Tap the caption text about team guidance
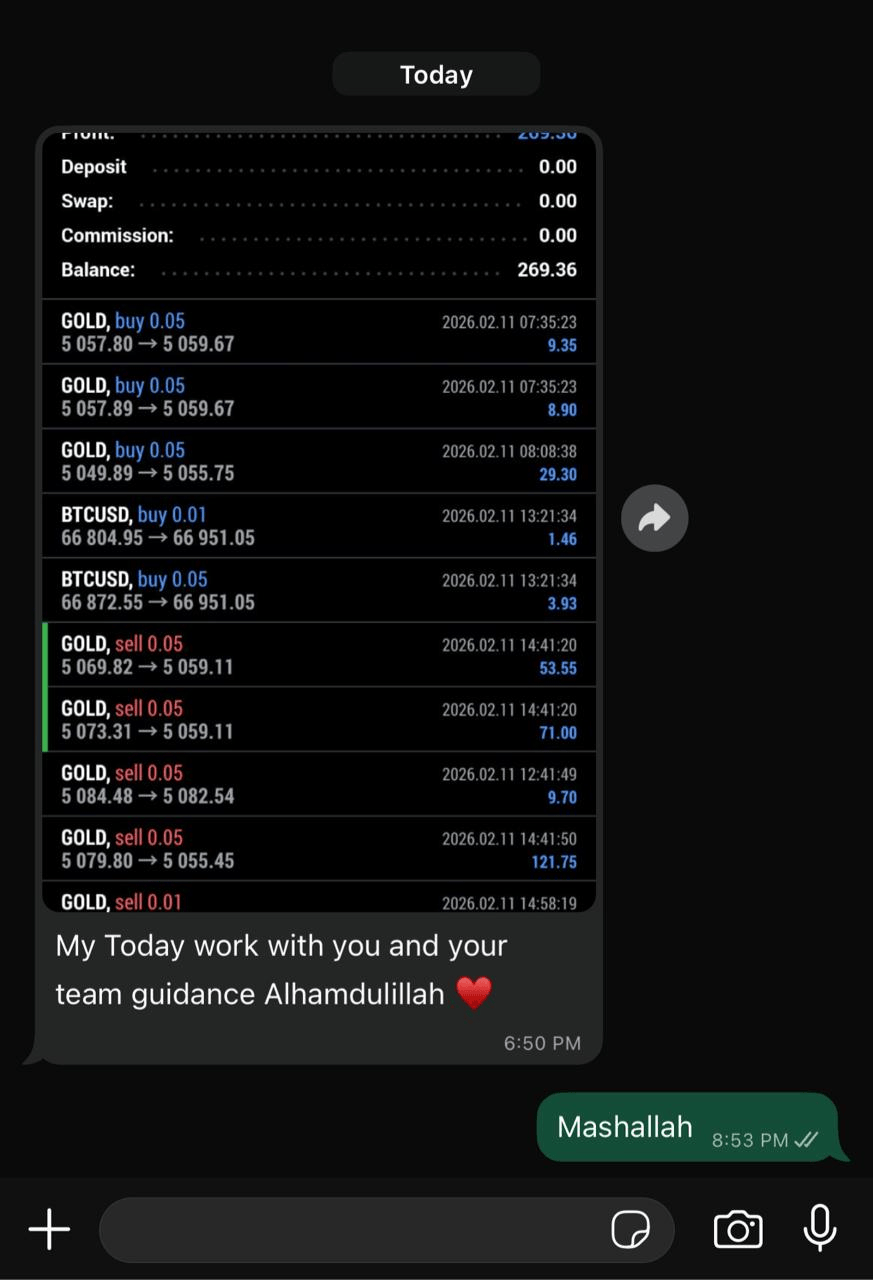Screen dimensions: 873x1280 [280, 968]
